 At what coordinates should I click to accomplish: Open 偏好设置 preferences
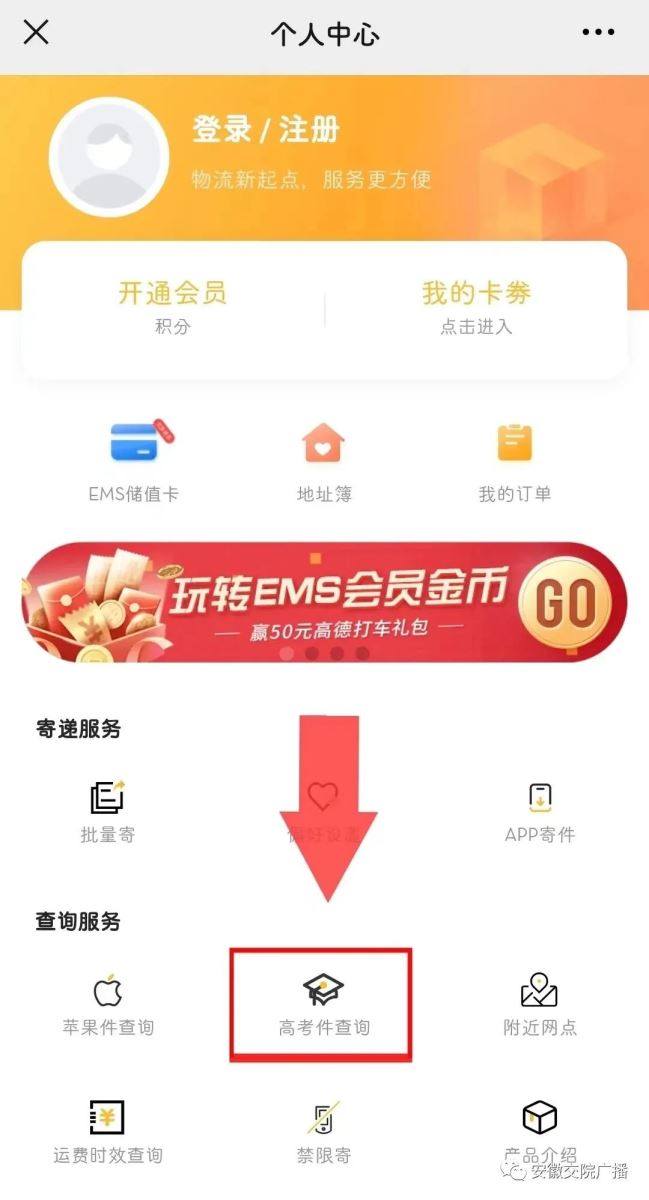point(323,812)
